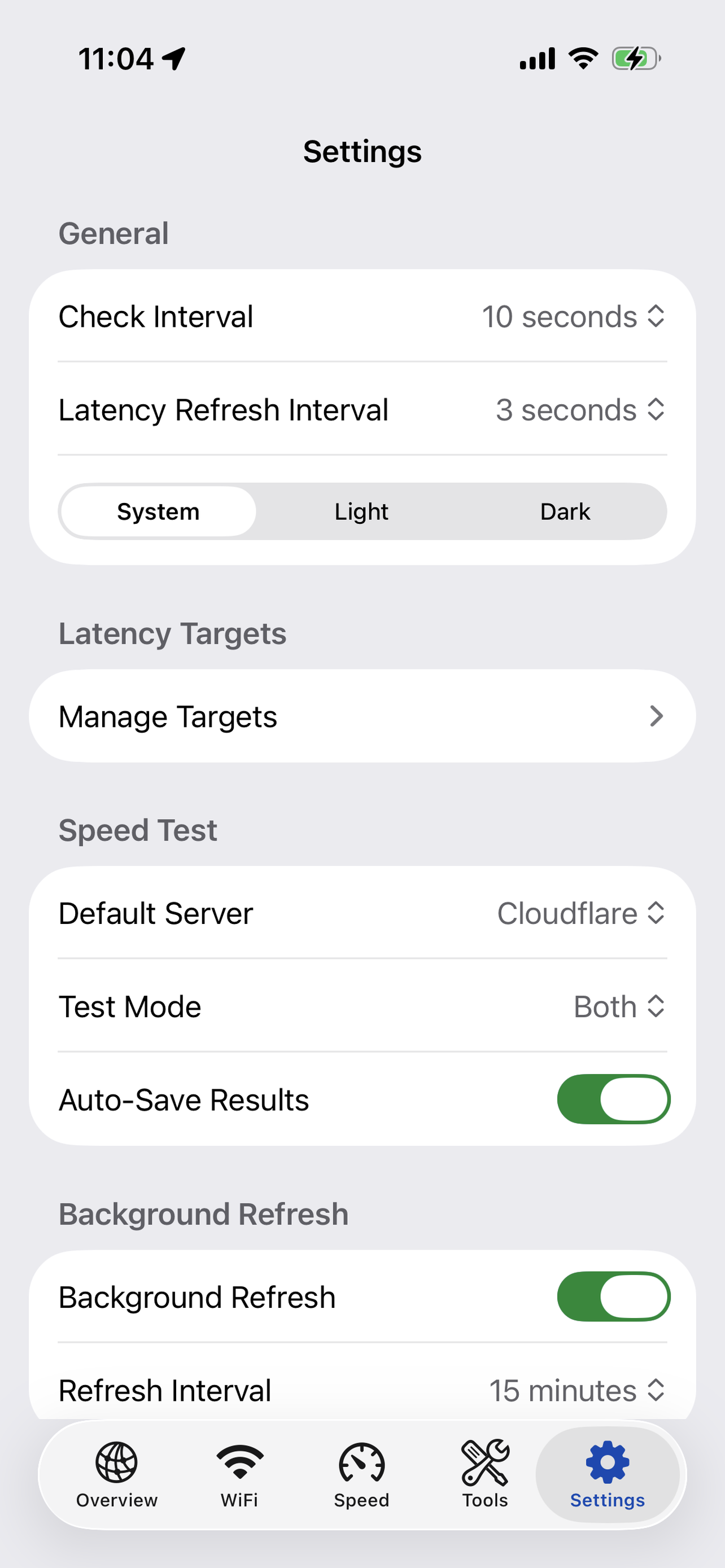The width and height of the screenshot is (725, 1568).
Task: Open Manage Targets
Action: (x=361, y=716)
